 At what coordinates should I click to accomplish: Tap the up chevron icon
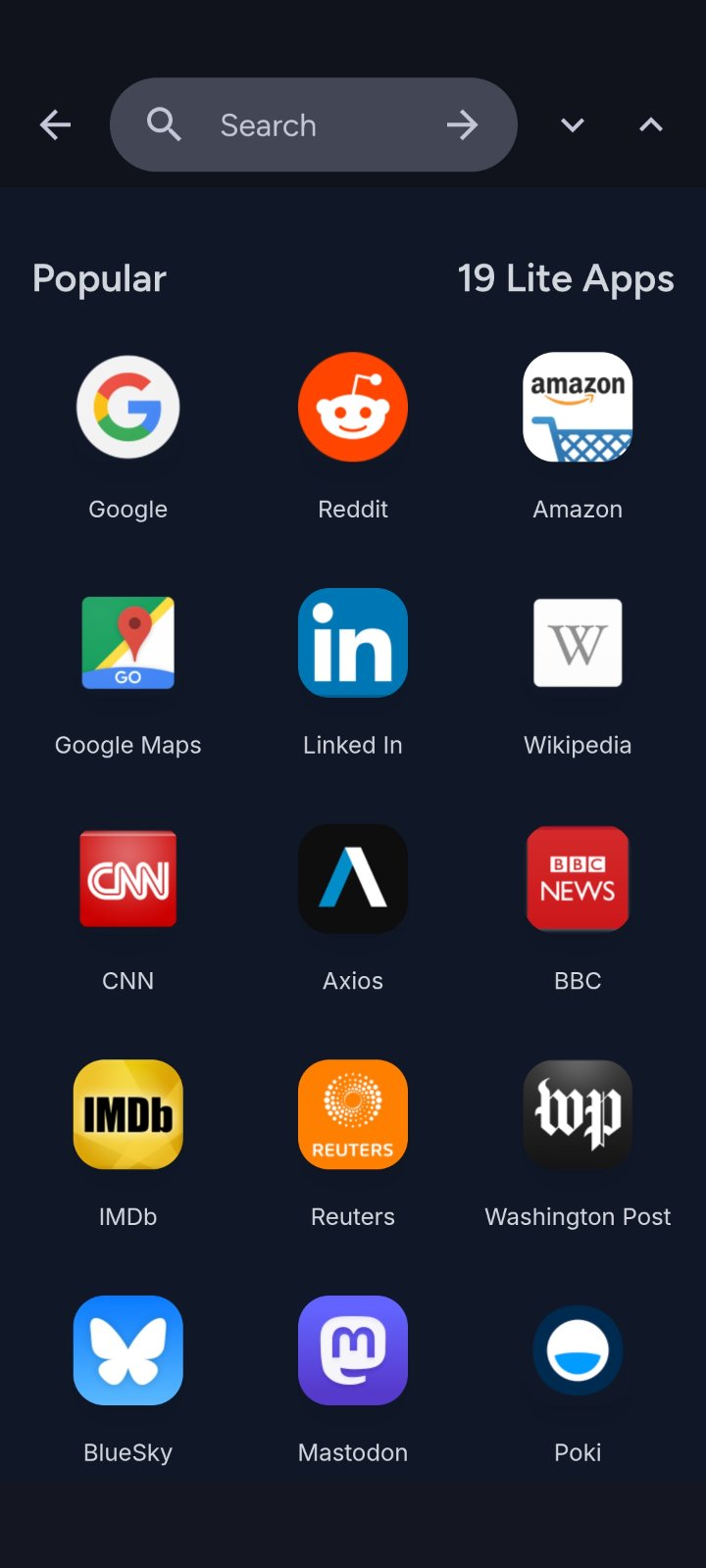point(651,124)
